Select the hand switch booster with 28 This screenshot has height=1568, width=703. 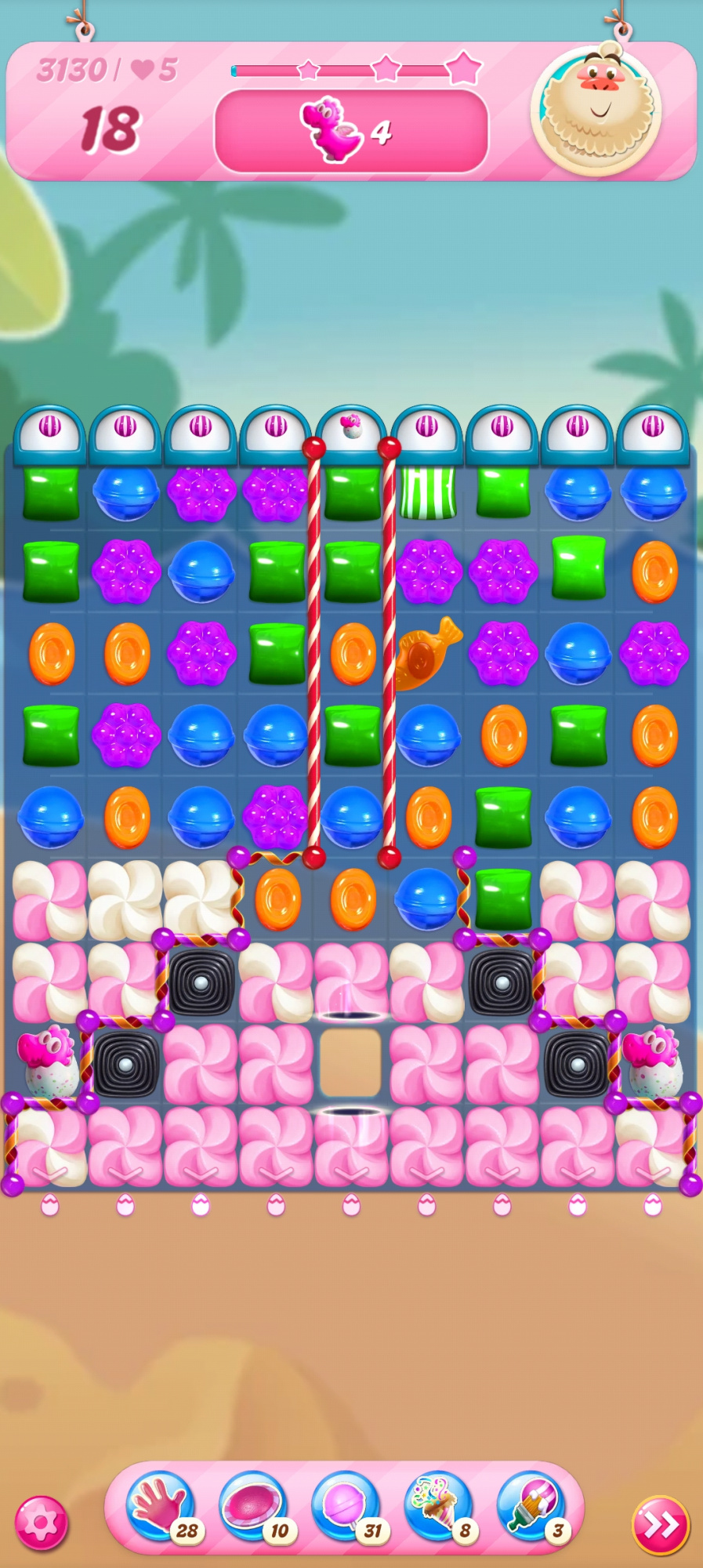click(161, 1505)
